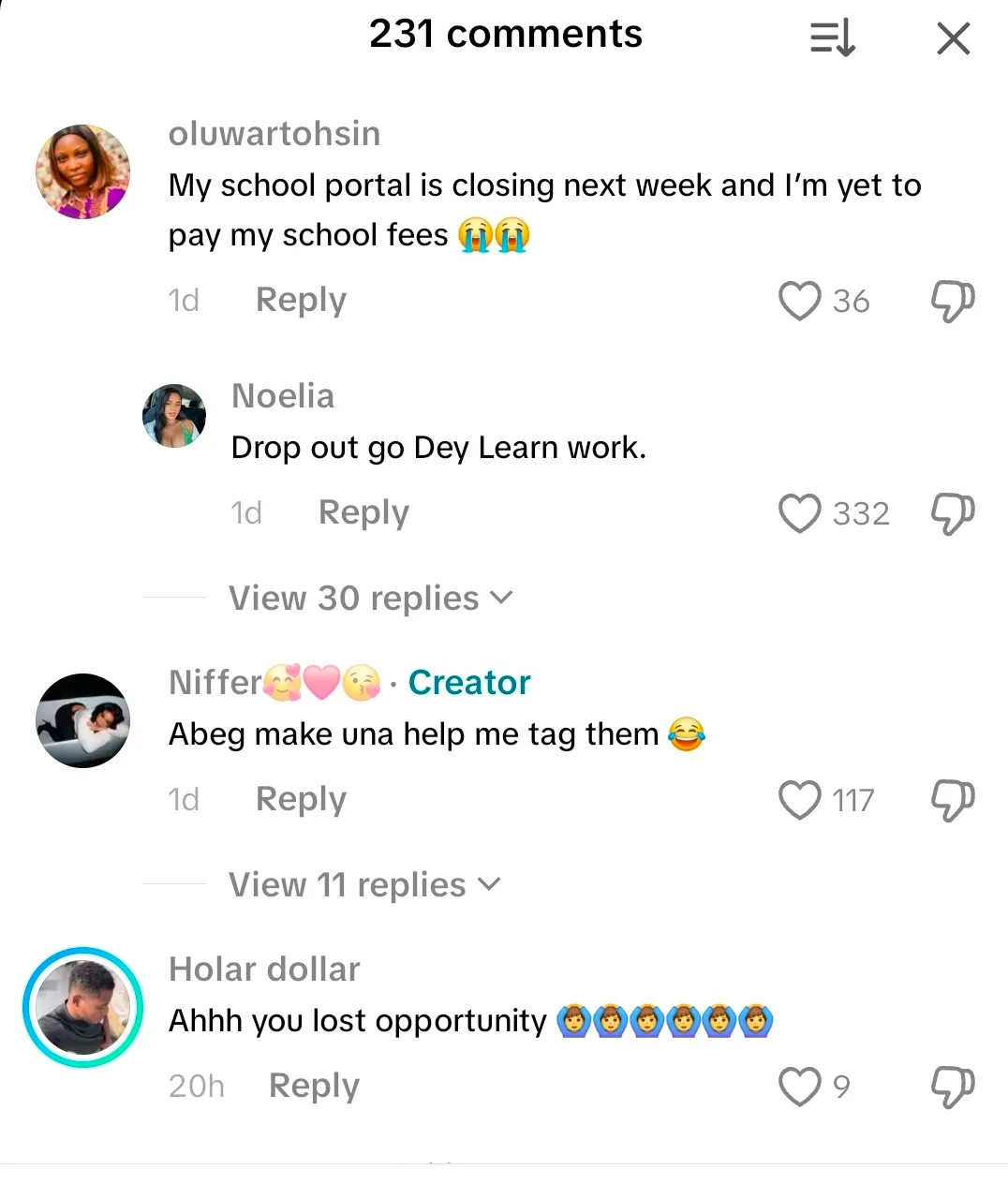
Task: Like Noelia's drop out reply
Action: coord(799,513)
